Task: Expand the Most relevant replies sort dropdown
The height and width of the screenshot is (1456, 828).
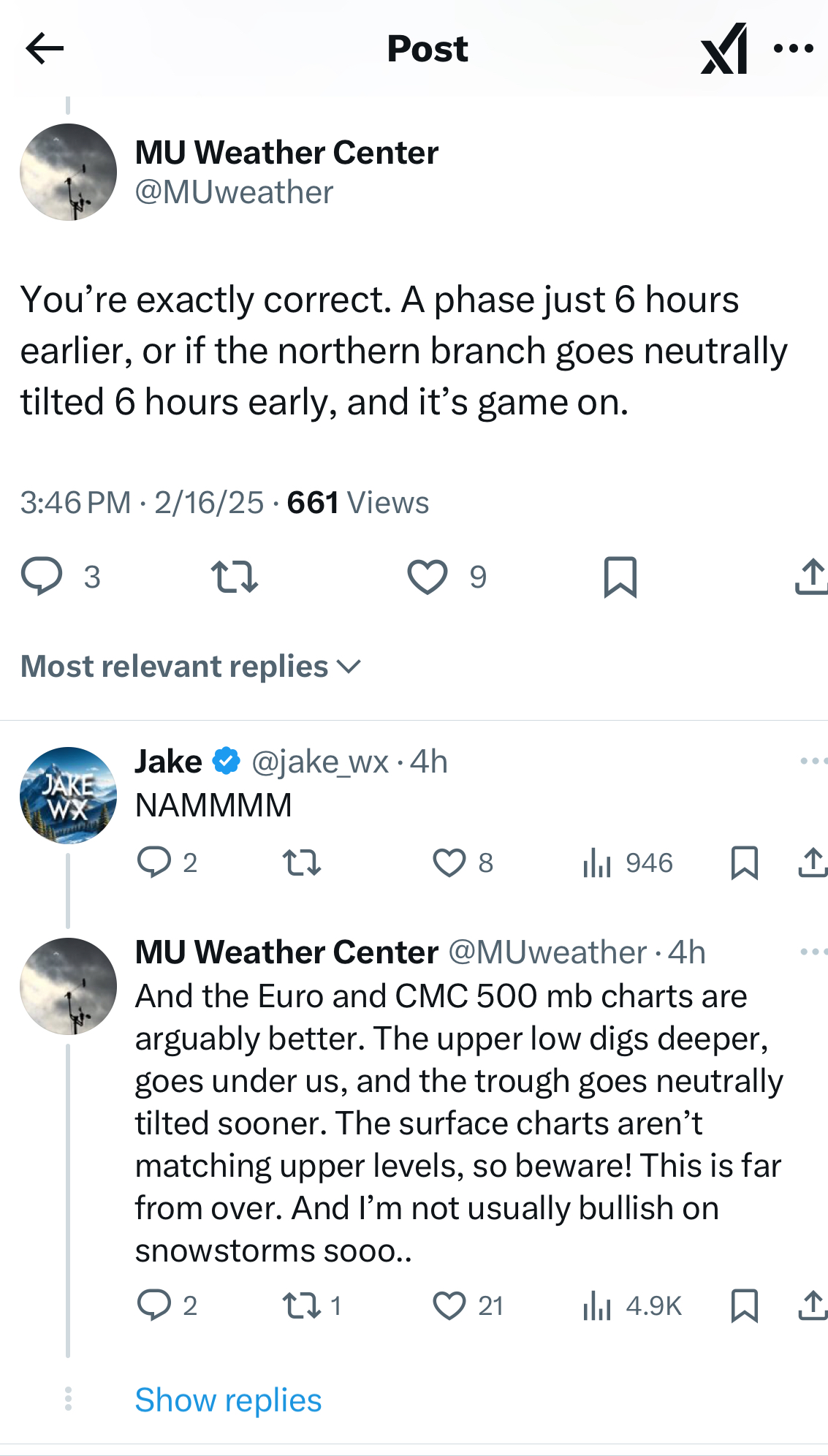Action: 191,667
